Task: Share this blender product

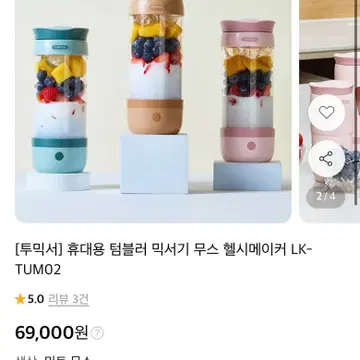Action: (326, 158)
